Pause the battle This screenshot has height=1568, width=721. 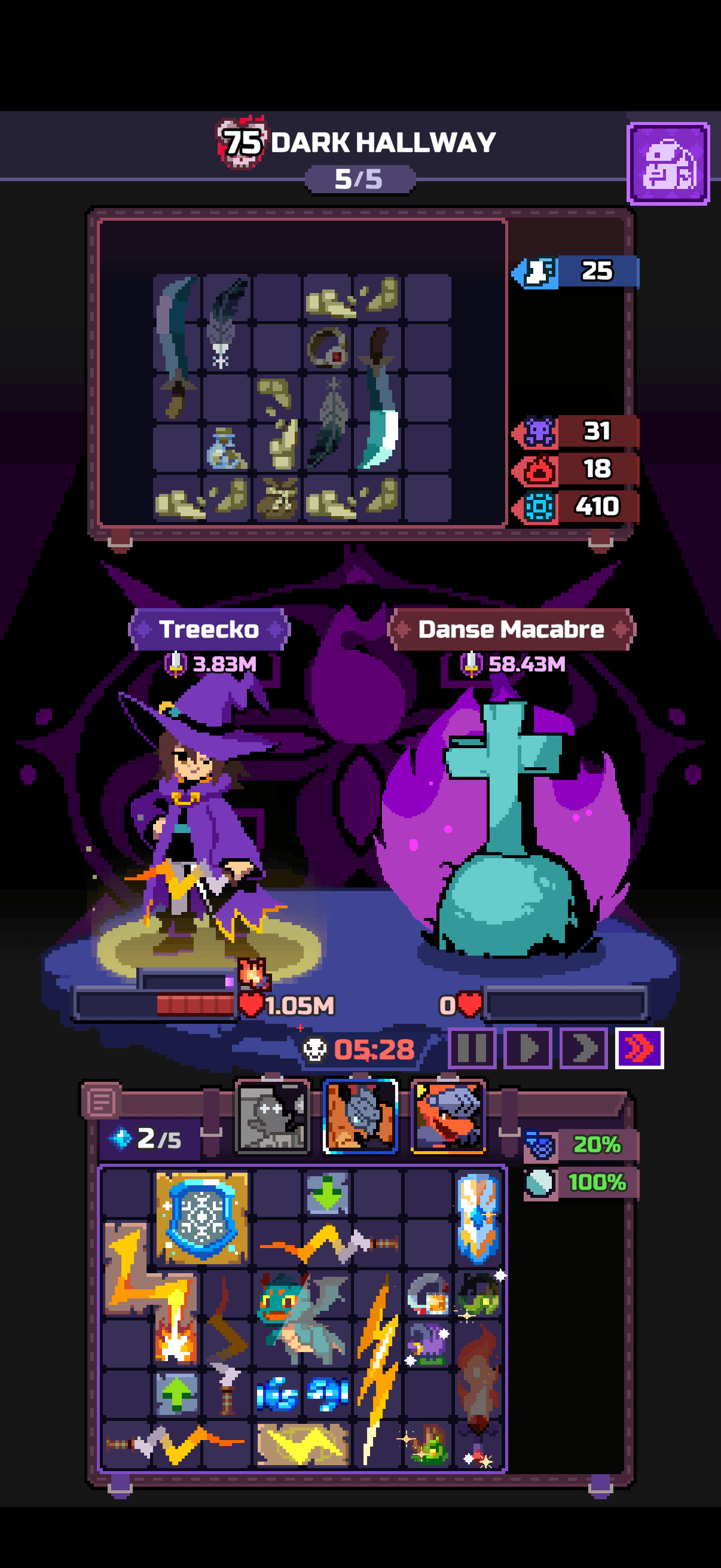pyautogui.click(x=472, y=1048)
